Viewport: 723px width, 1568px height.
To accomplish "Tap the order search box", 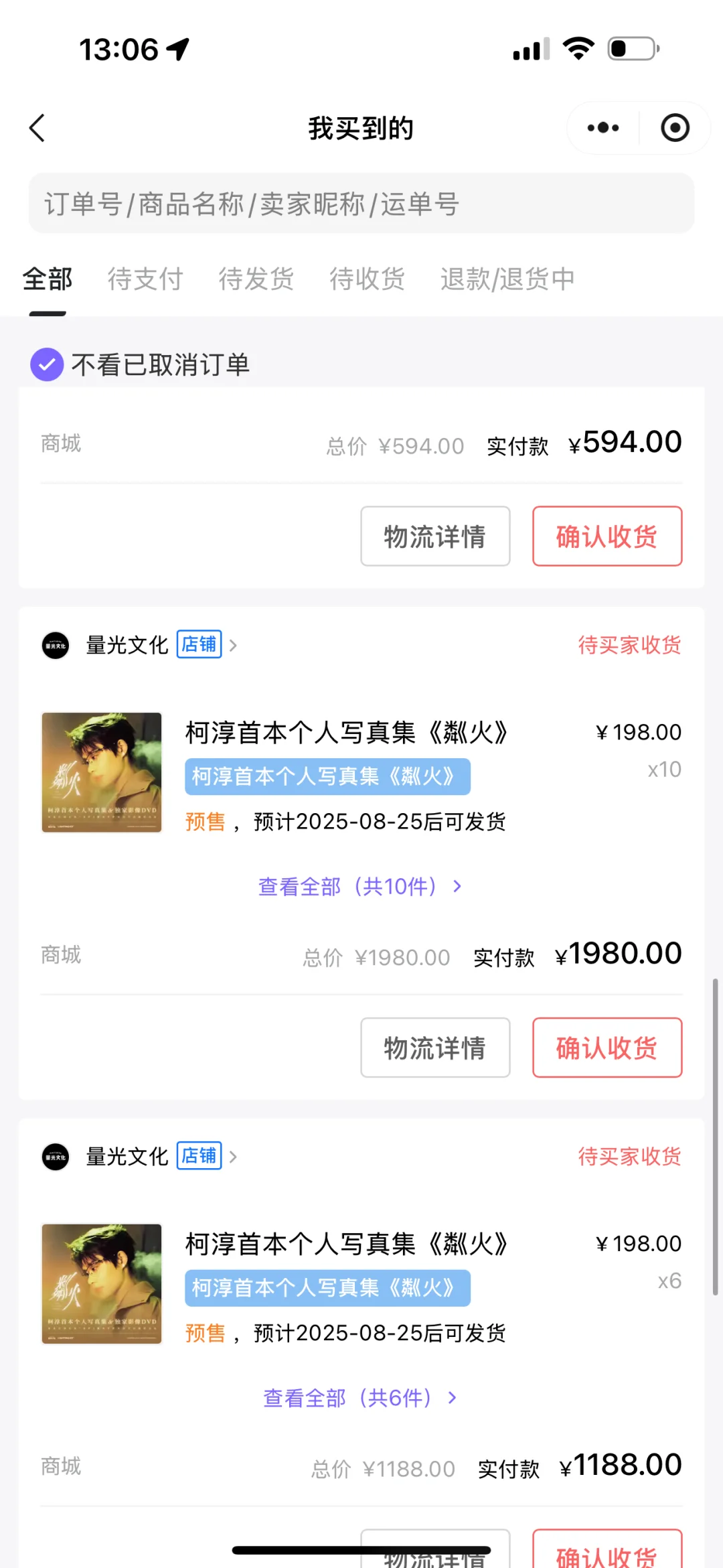I will pos(361,204).
